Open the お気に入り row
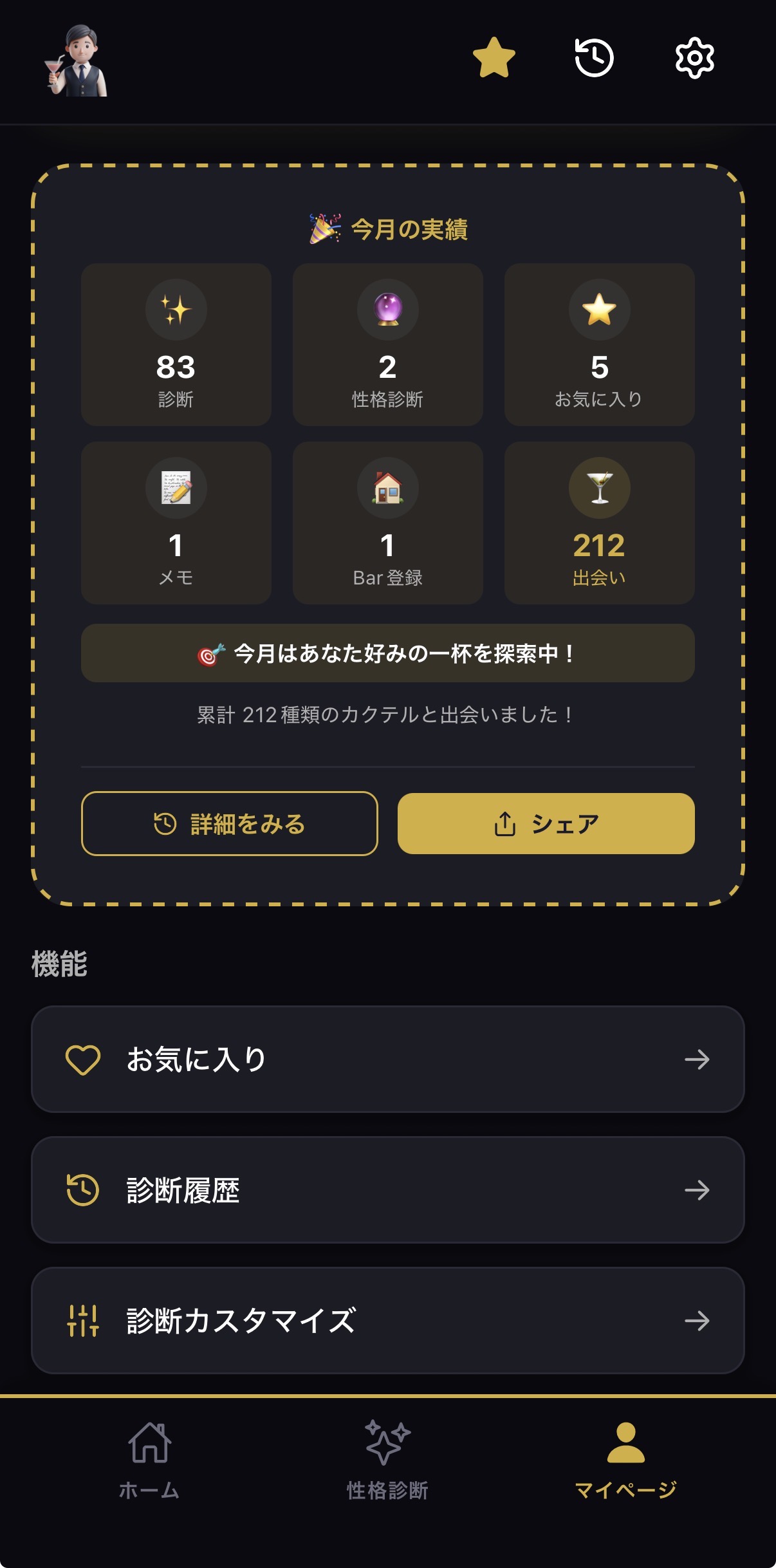This screenshot has width=776, height=1568. pyautogui.click(x=387, y=1059)
